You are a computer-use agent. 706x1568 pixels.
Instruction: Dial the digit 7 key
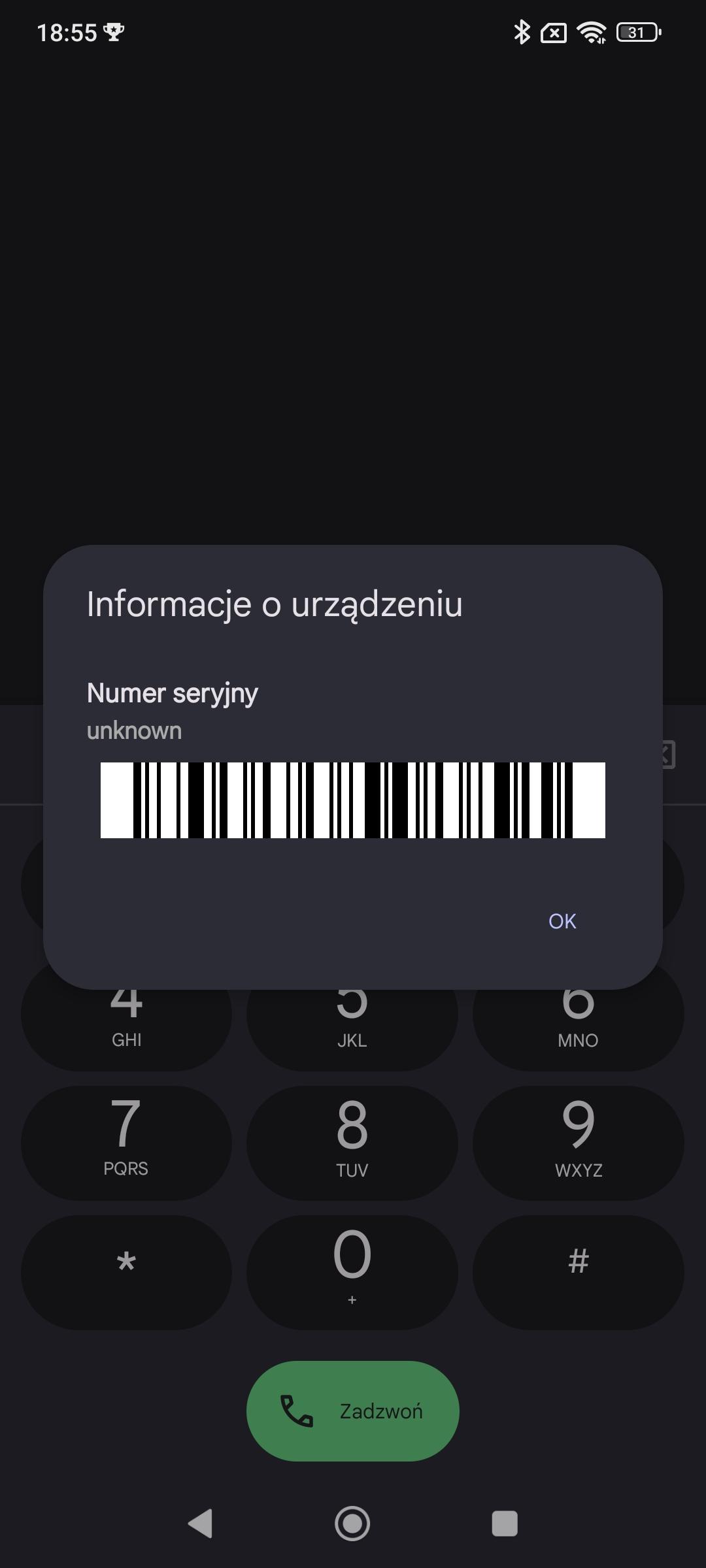126,1142
